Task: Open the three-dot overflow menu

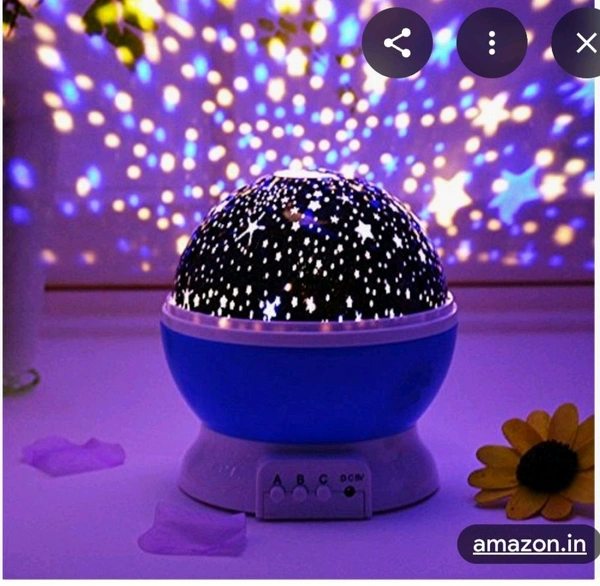Action: coord(491,43)
